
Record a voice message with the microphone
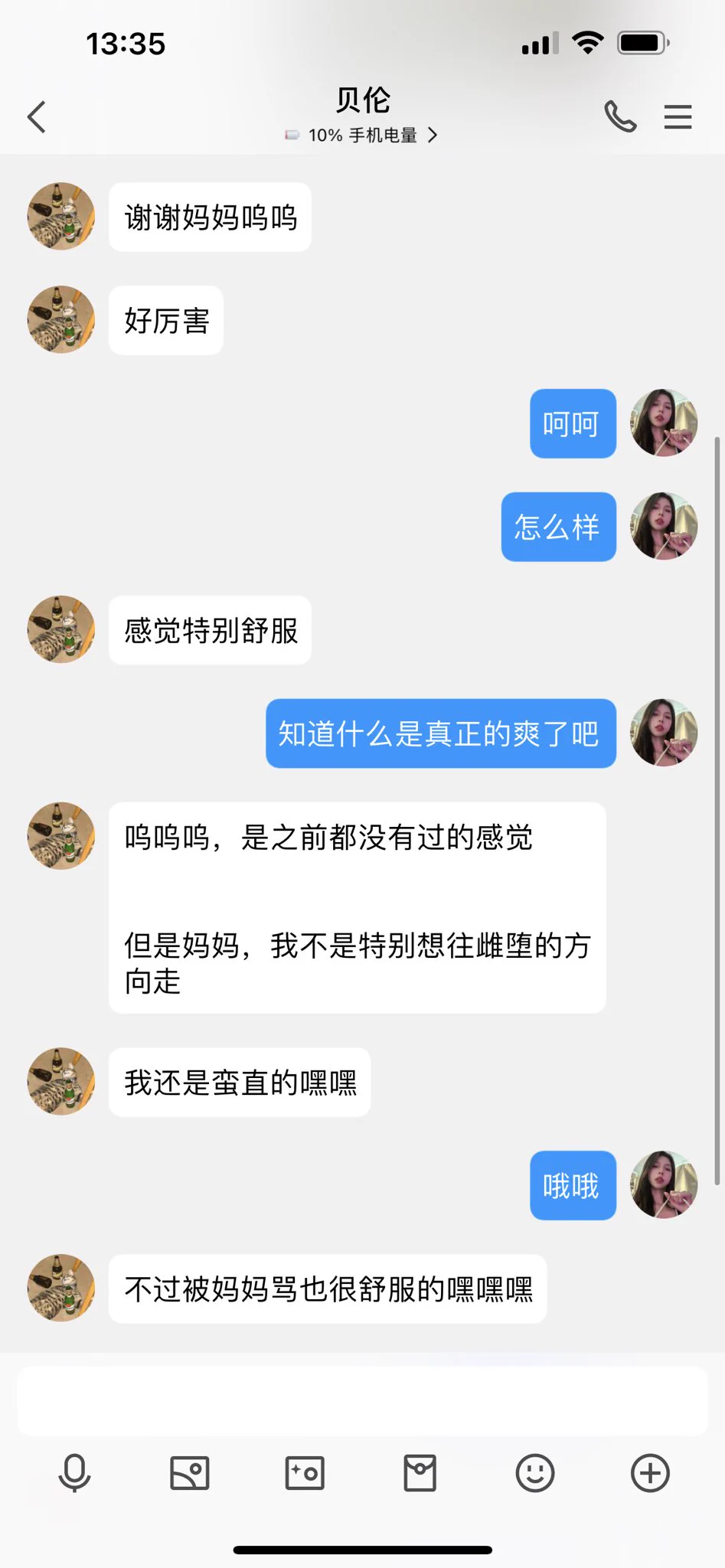[74, 1473]
